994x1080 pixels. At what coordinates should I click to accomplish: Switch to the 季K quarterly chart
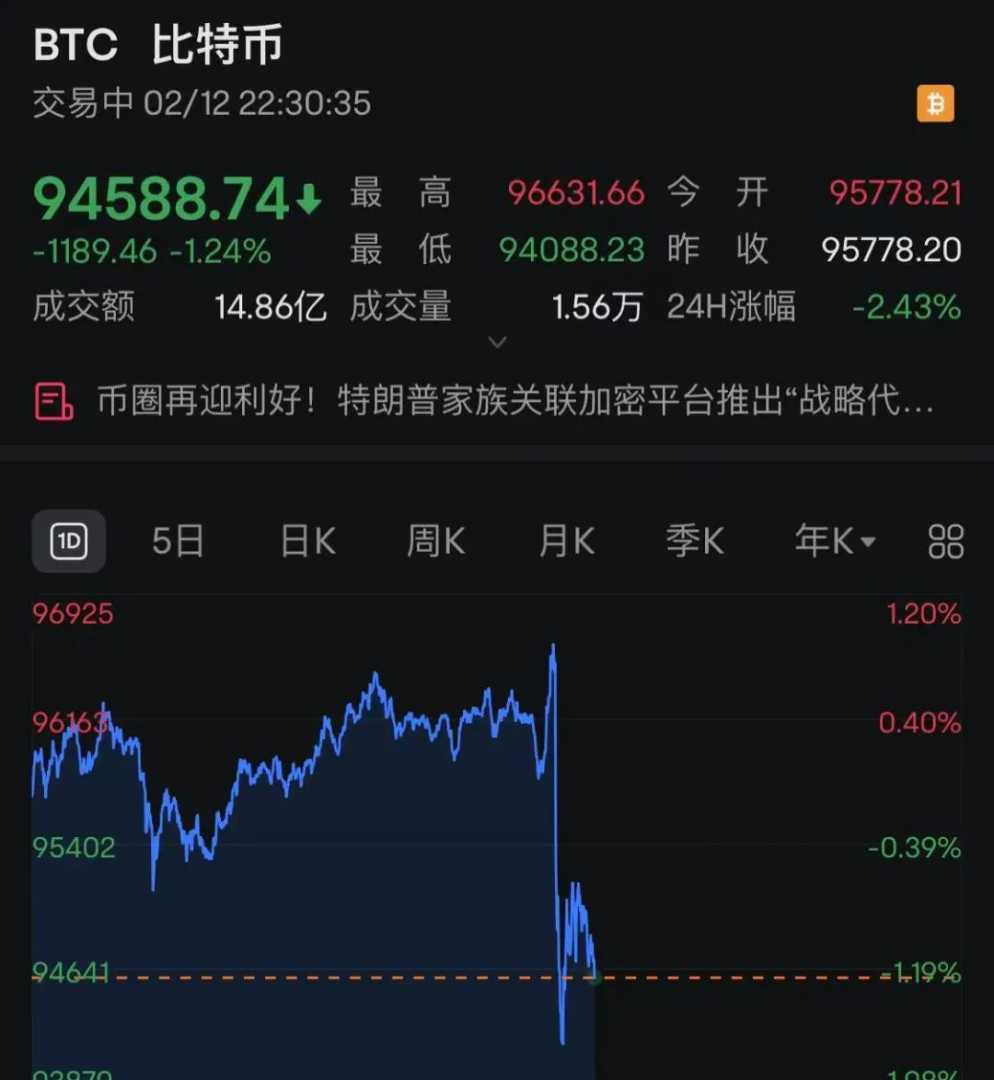pyautogui.click(x=695, y=542)
